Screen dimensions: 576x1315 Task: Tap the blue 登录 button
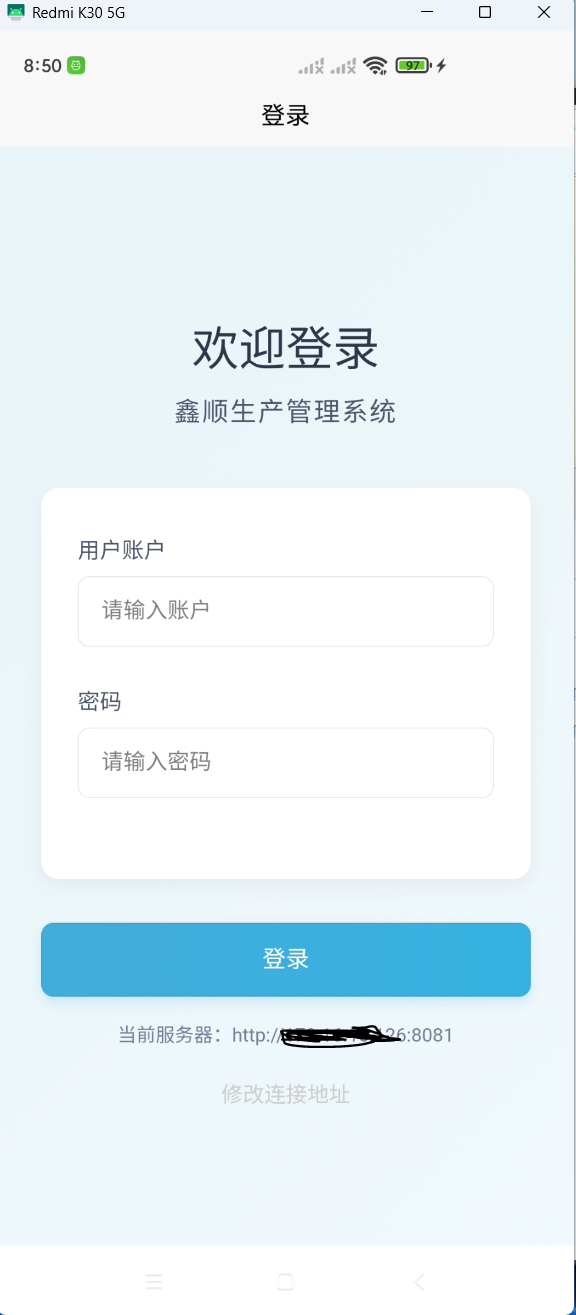point(285,960)
